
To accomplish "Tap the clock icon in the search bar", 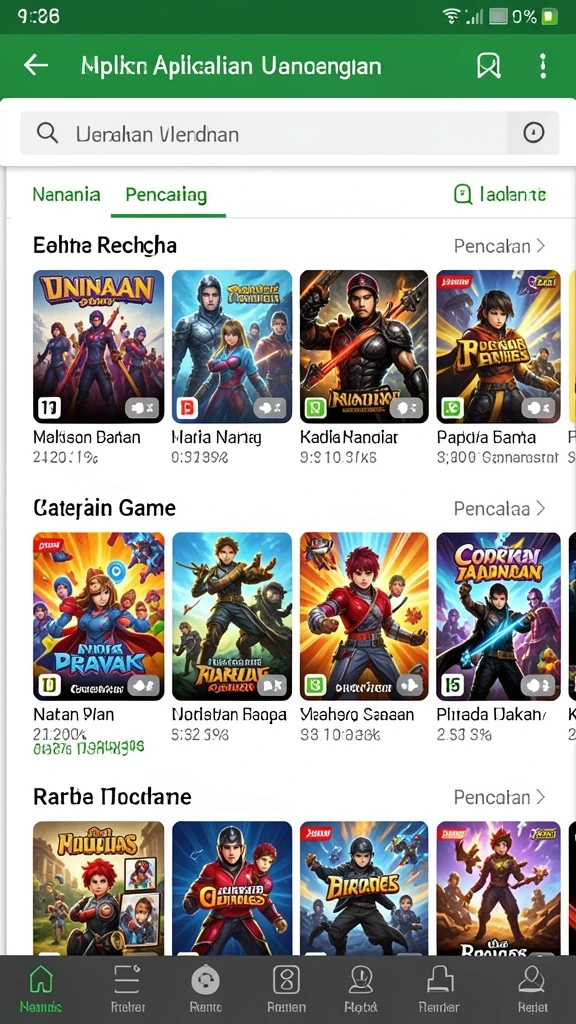I will [534, 133].
